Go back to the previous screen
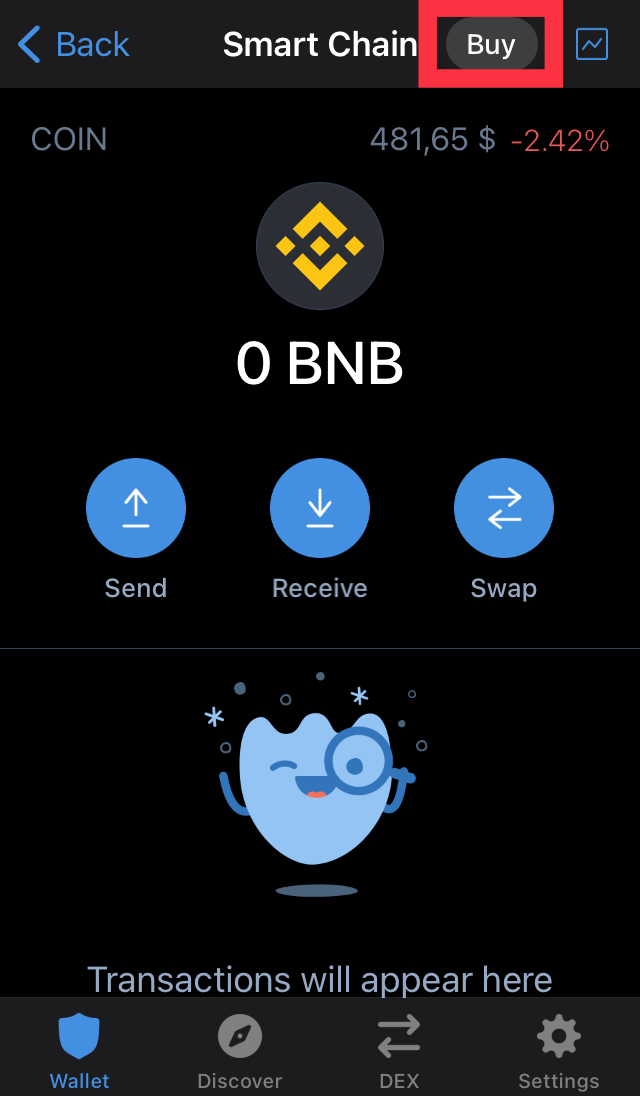This screenshot has height=1096, width=640. 73,44
